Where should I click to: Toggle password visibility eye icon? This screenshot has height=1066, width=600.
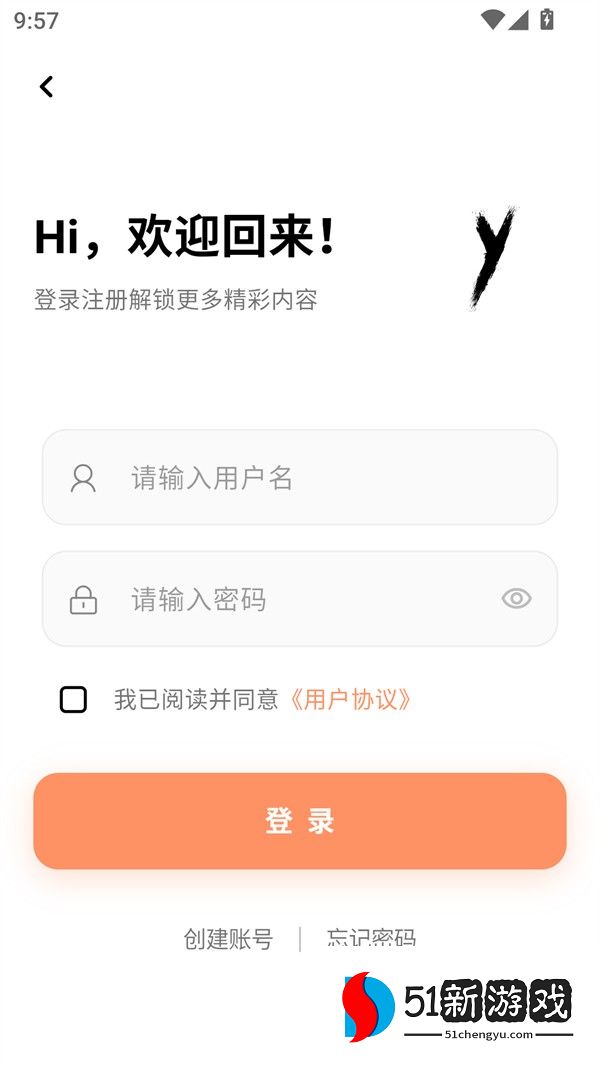[x=516, y=599]
